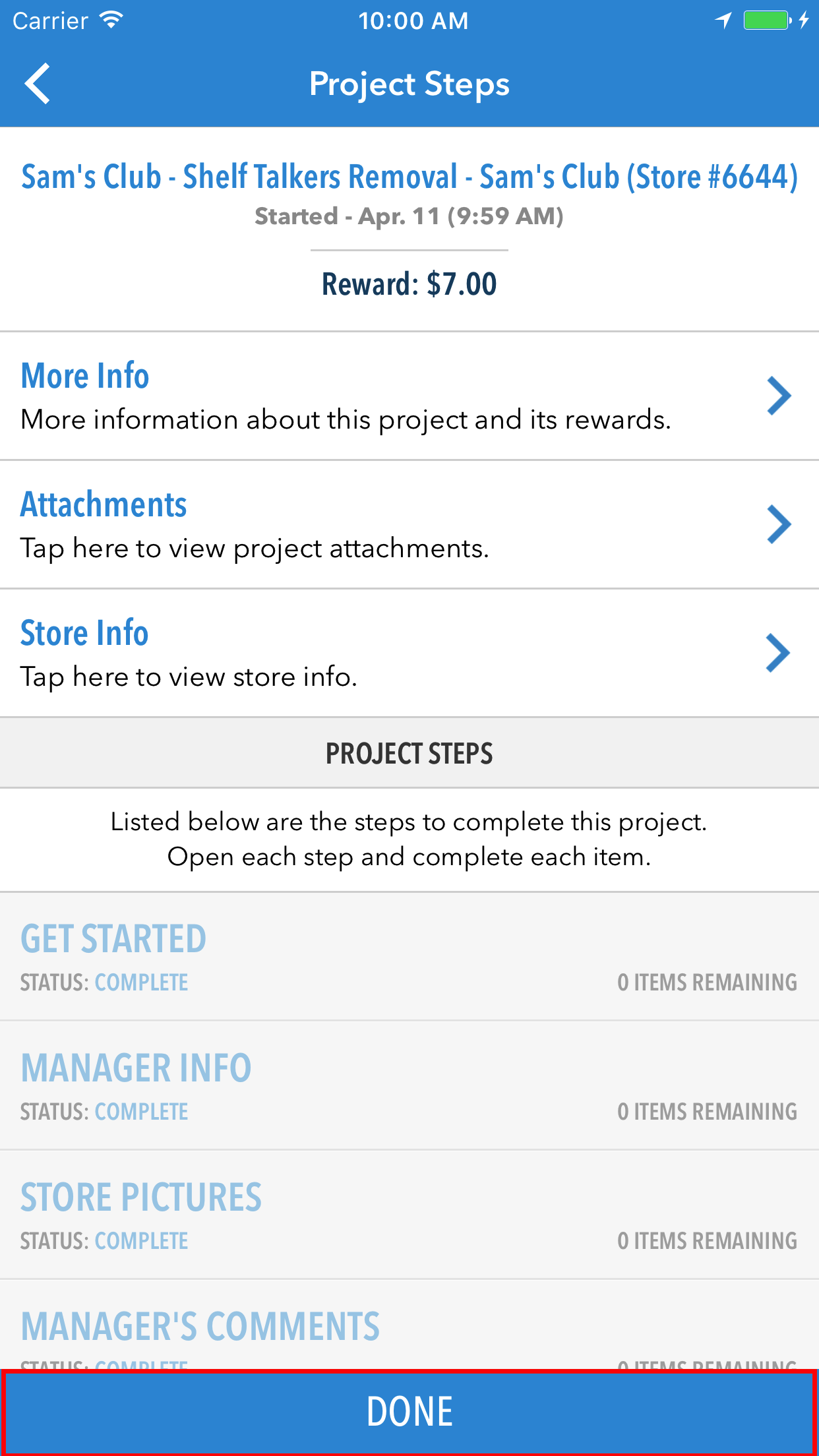Open the Manager's Comments step
The height and width of the screenshot is (1456, 819).
(x=409, y=1325)
